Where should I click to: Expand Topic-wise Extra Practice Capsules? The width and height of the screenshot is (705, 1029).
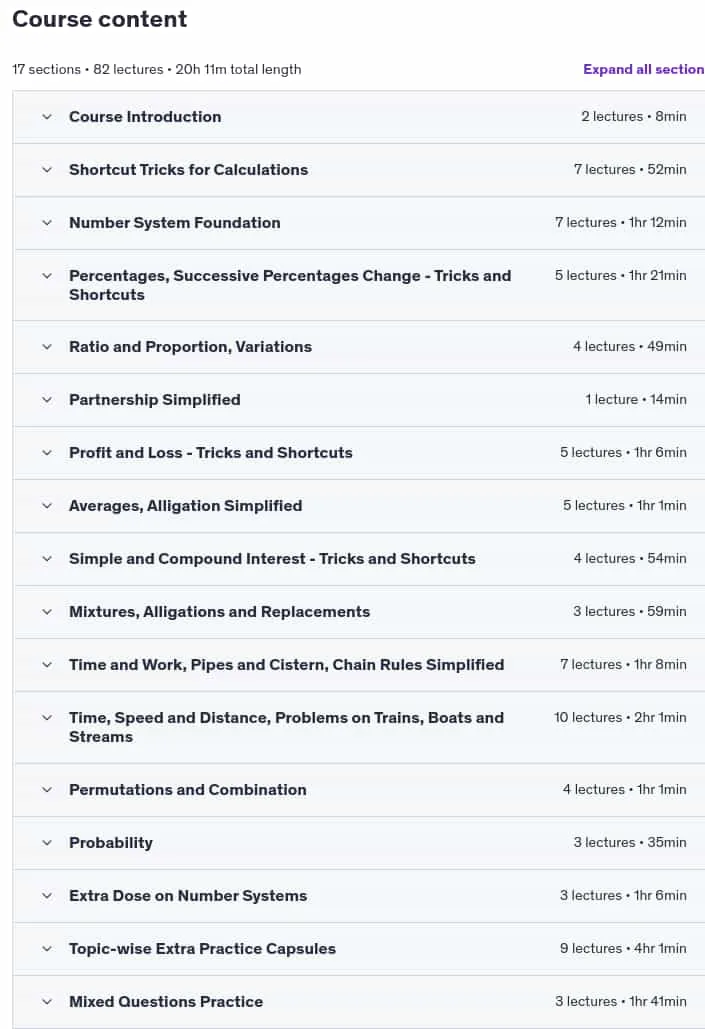(x=358, y=950)
